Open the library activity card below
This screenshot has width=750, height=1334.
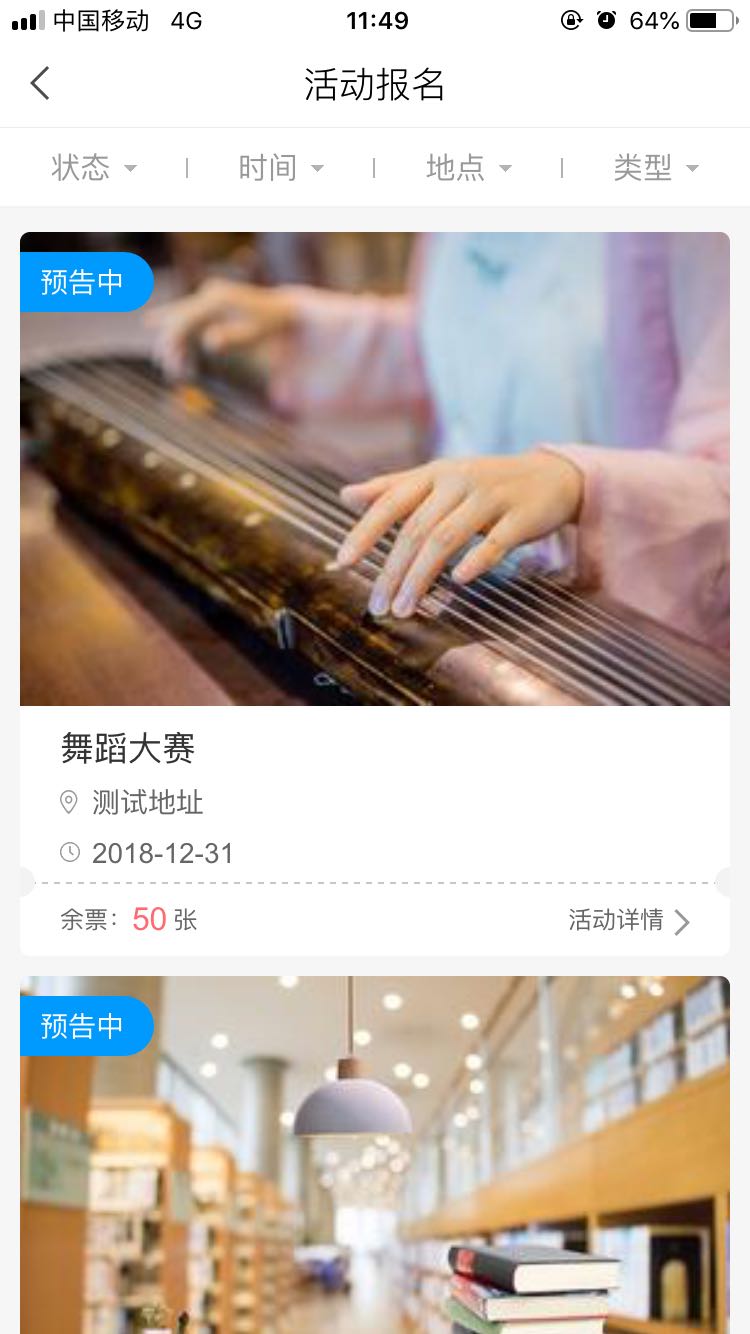click(375, 1155)
